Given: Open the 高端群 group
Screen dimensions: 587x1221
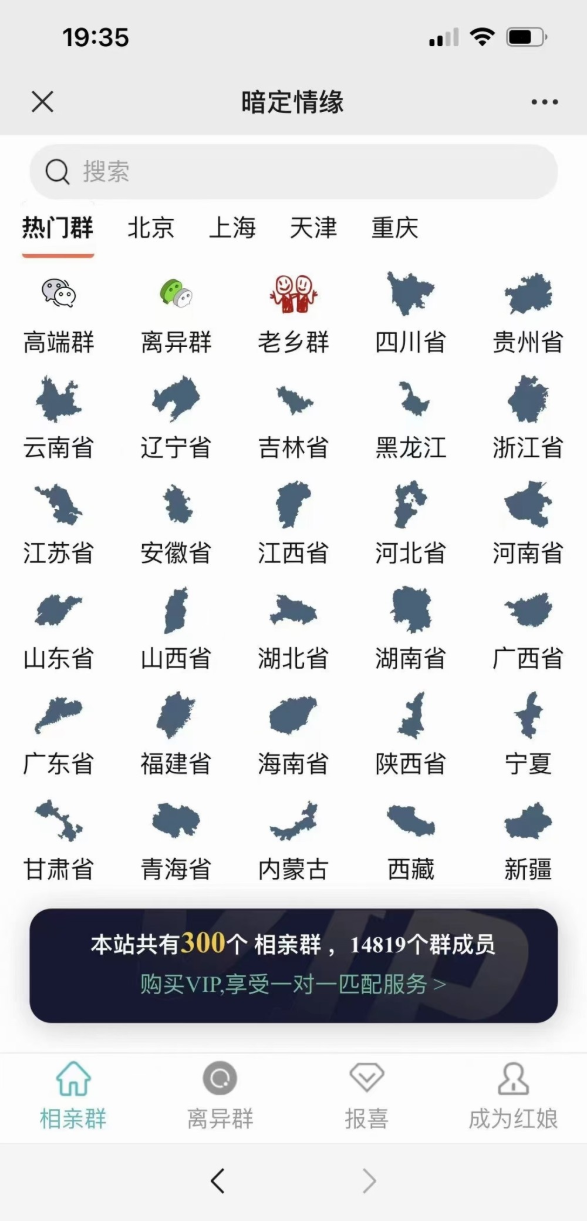Looking at the screenshot, I should tap(59, 315).
